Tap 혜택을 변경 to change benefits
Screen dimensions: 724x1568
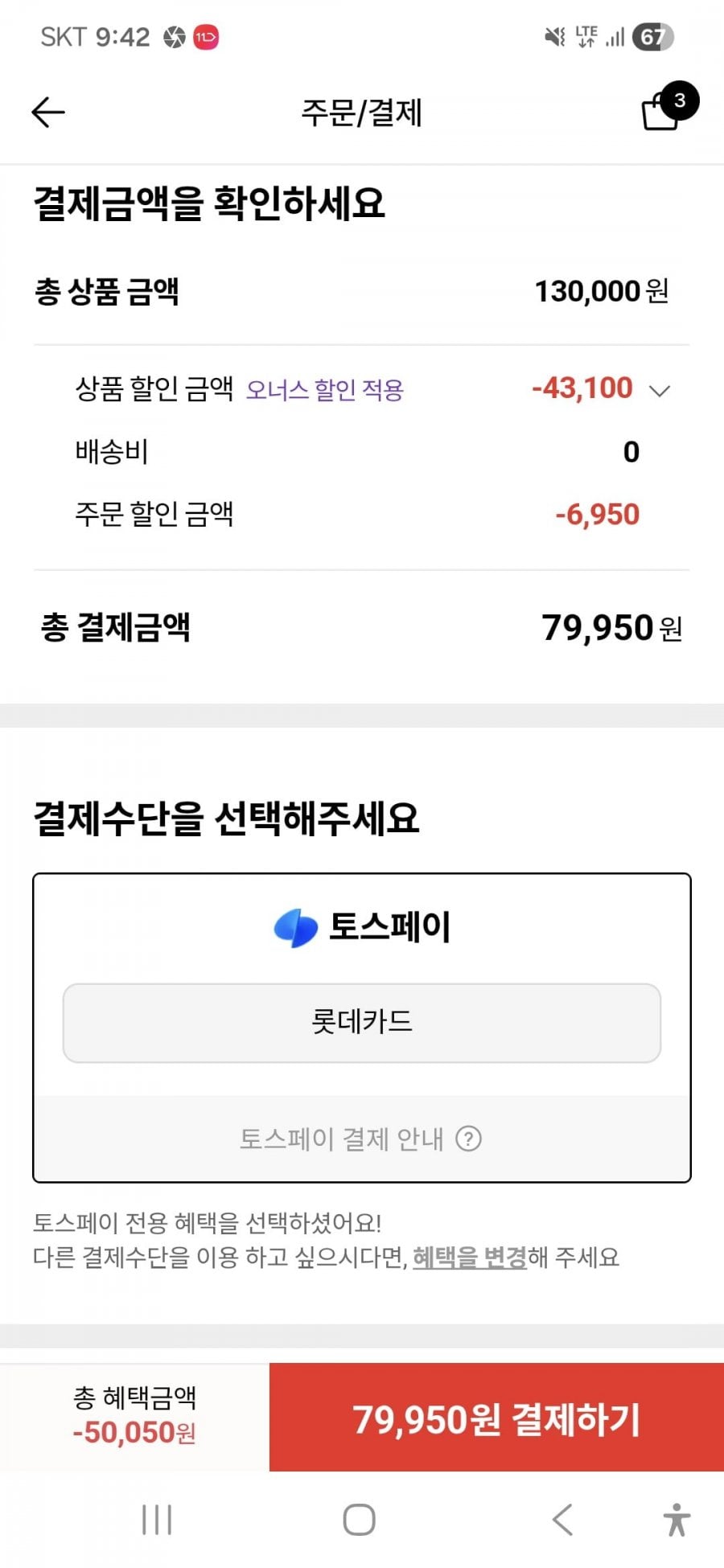(469, 1258)
